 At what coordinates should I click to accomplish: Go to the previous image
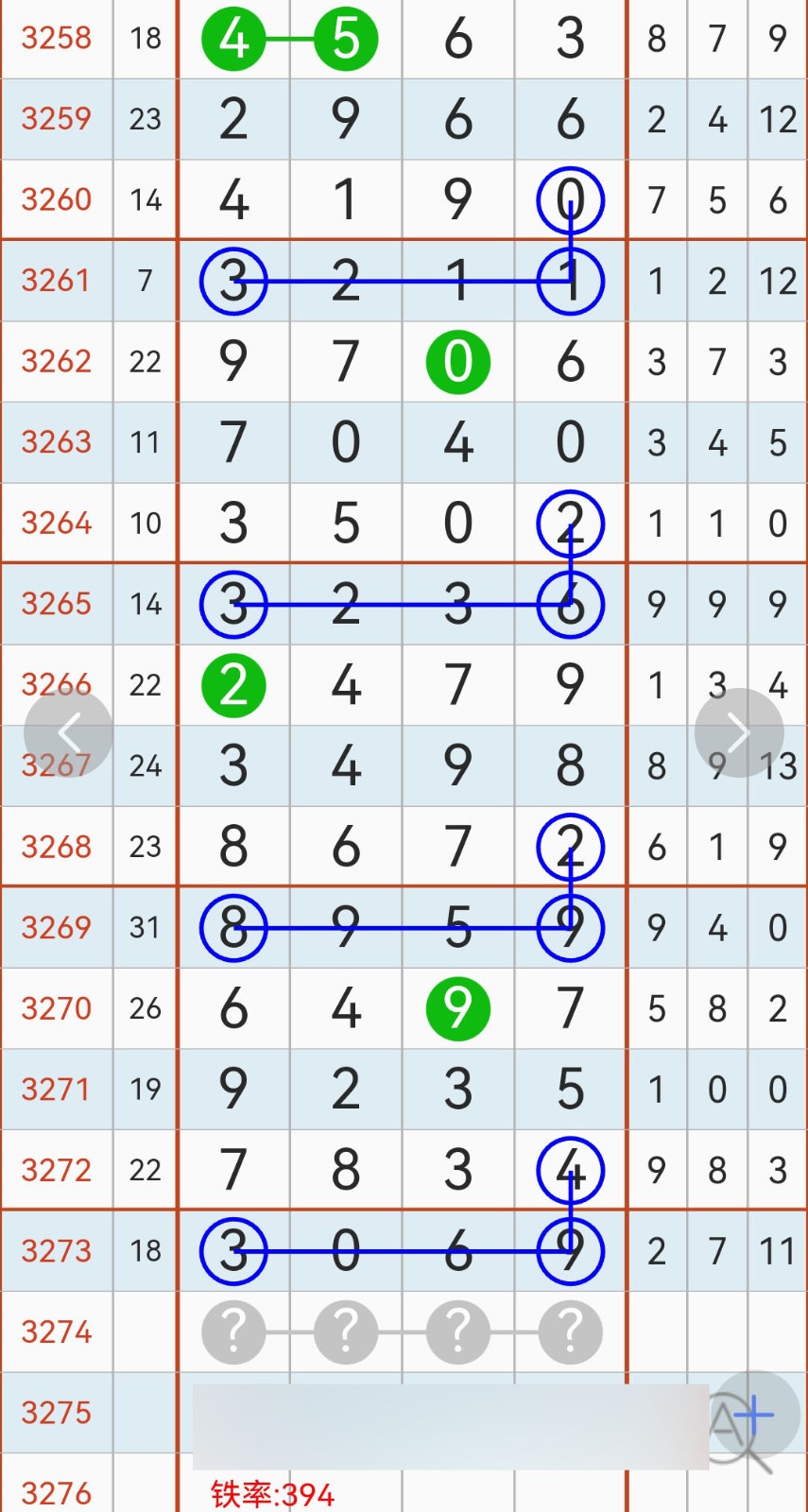pos(69,732)
